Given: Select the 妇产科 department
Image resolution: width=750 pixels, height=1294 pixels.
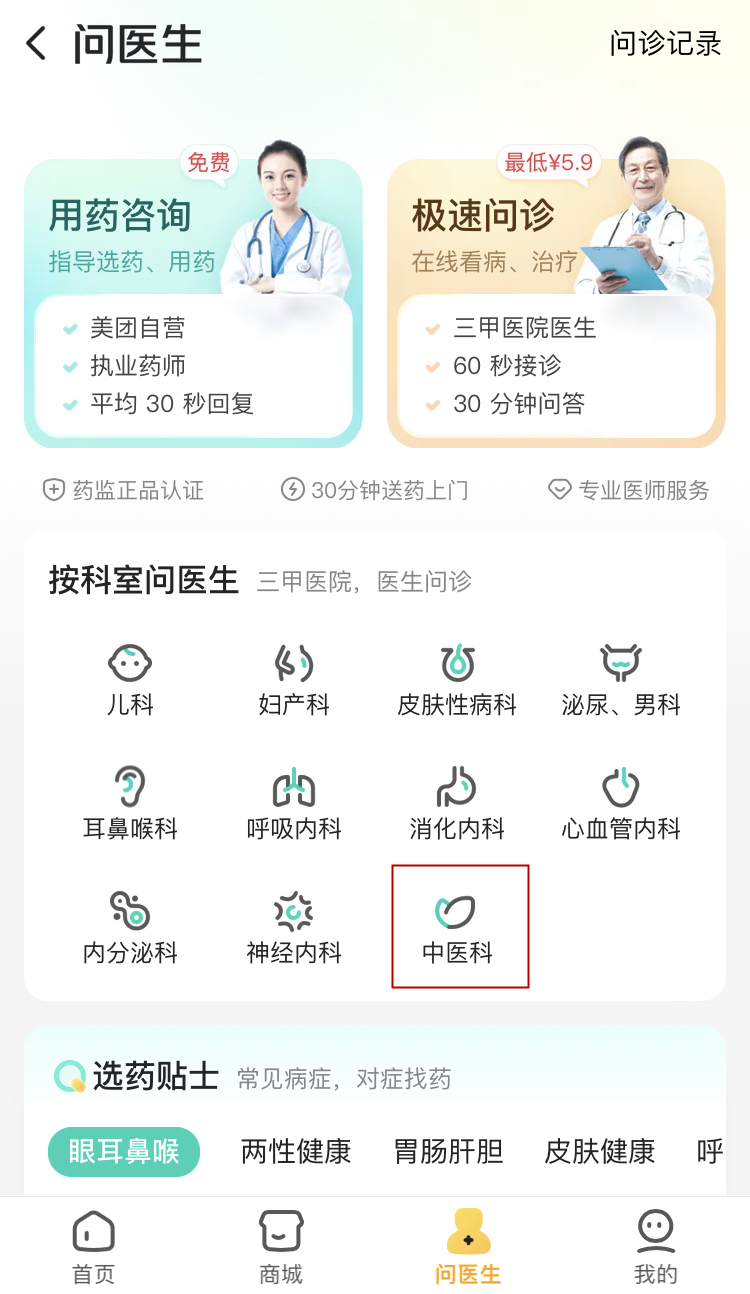Looking at the screenshot, I should pyautogui.click(x=293, y=680).
